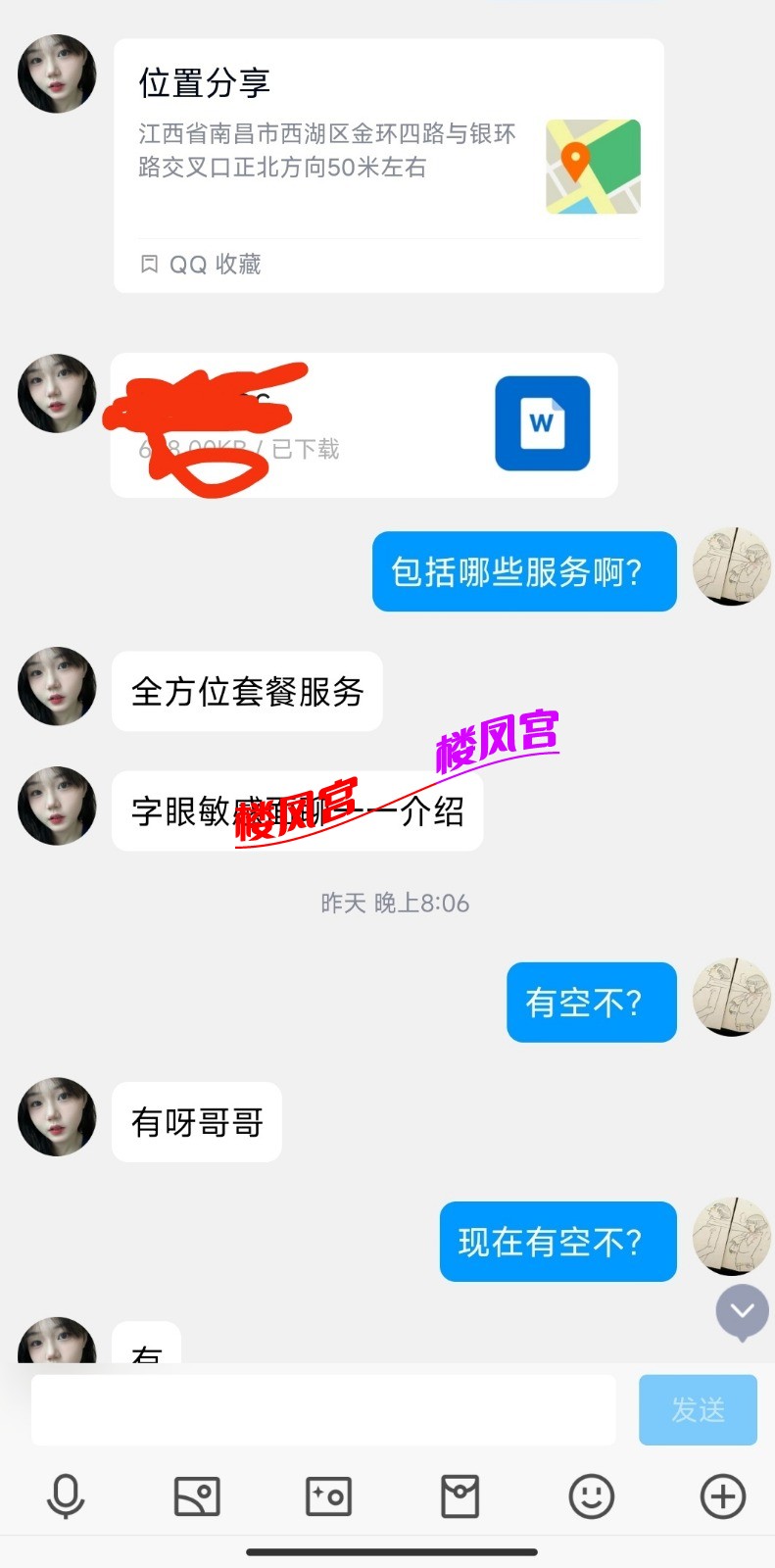Tap the message input field
This screenshot has height=1568, width=775.
(x=323, y=1409)
